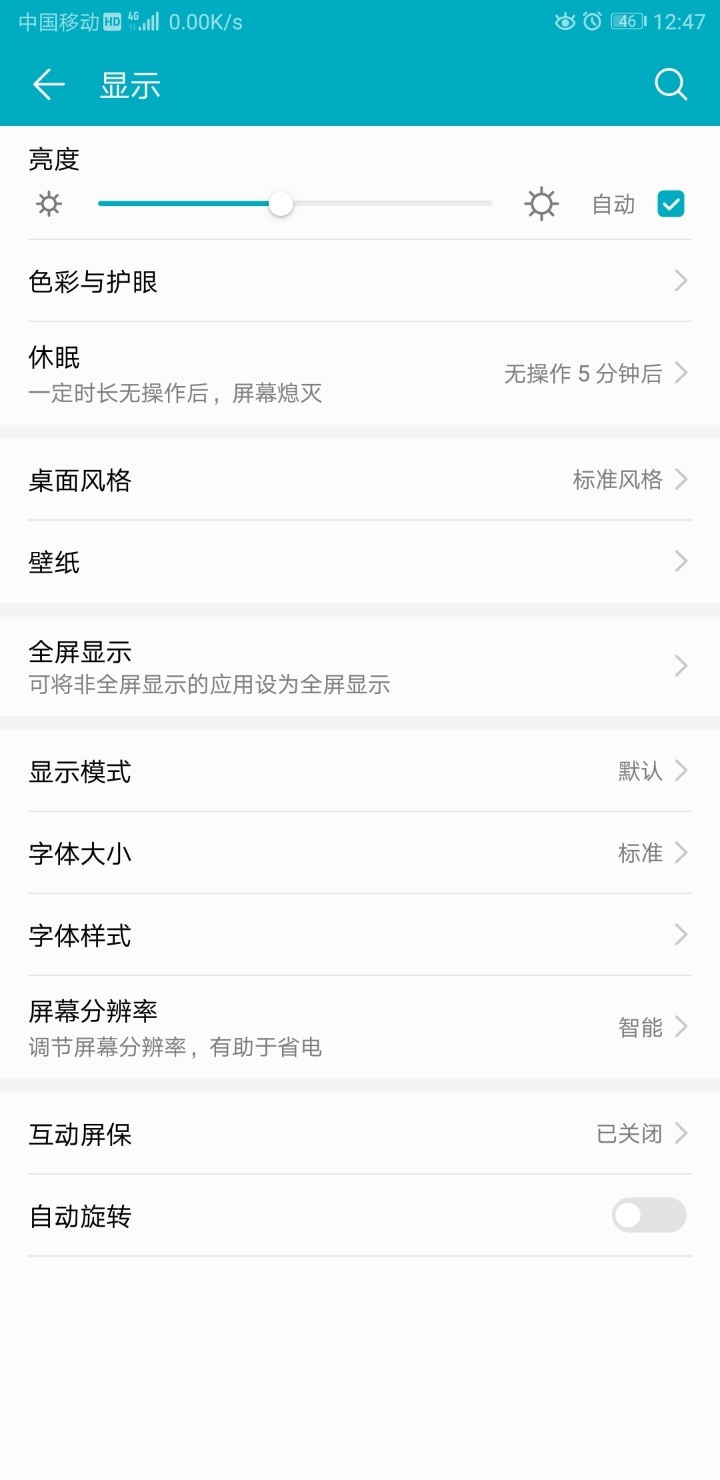Open 互动屏保 screensaver settings
Screen dimensions: 720x1480
point(360,1134)
